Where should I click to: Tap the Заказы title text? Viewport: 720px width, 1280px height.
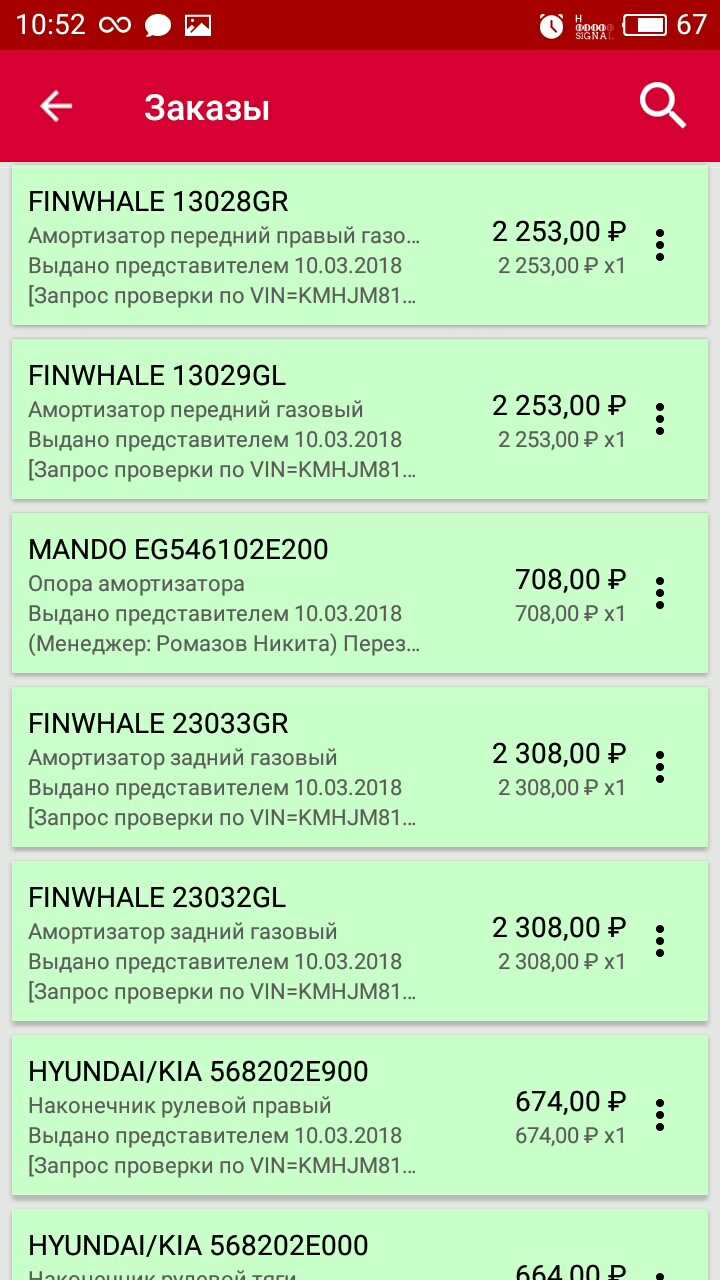point(206,107)
